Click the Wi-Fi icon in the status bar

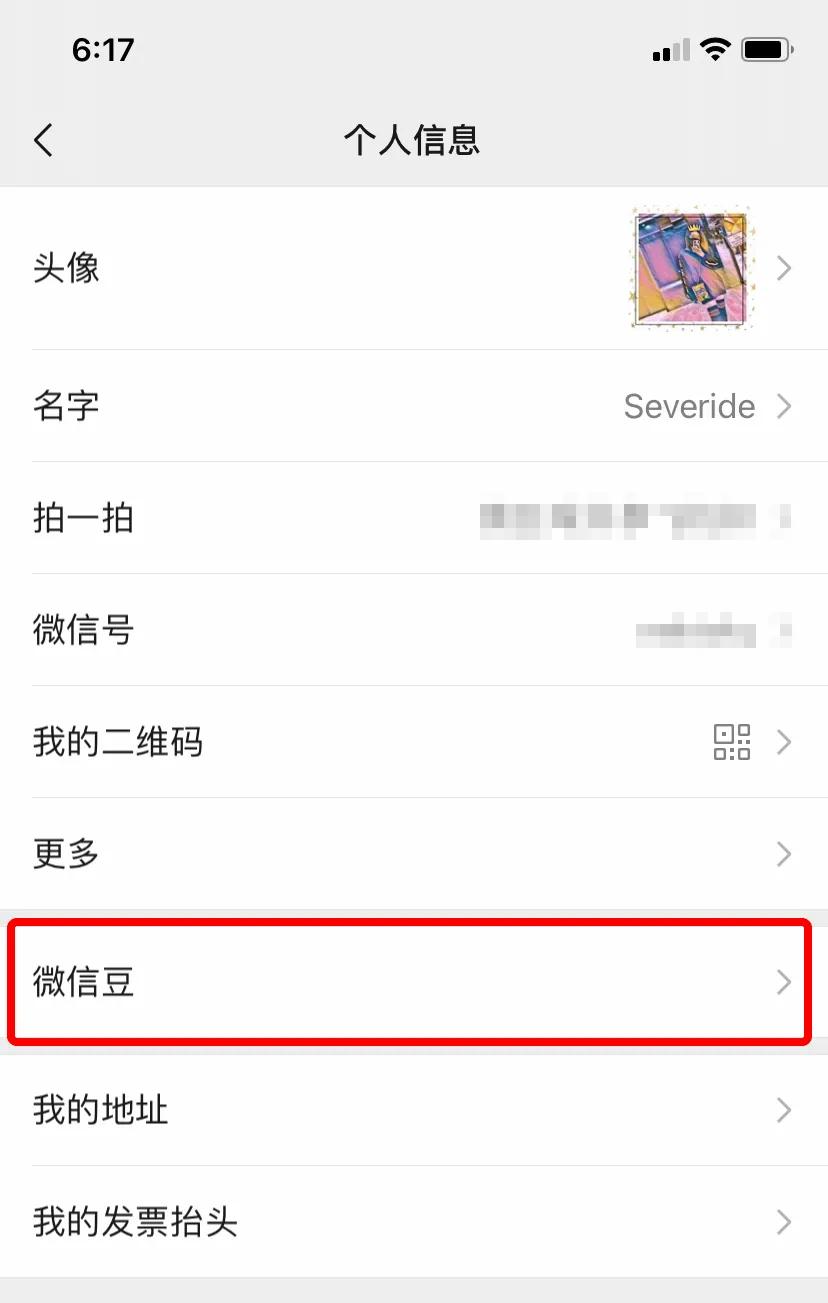click(716, 48)
